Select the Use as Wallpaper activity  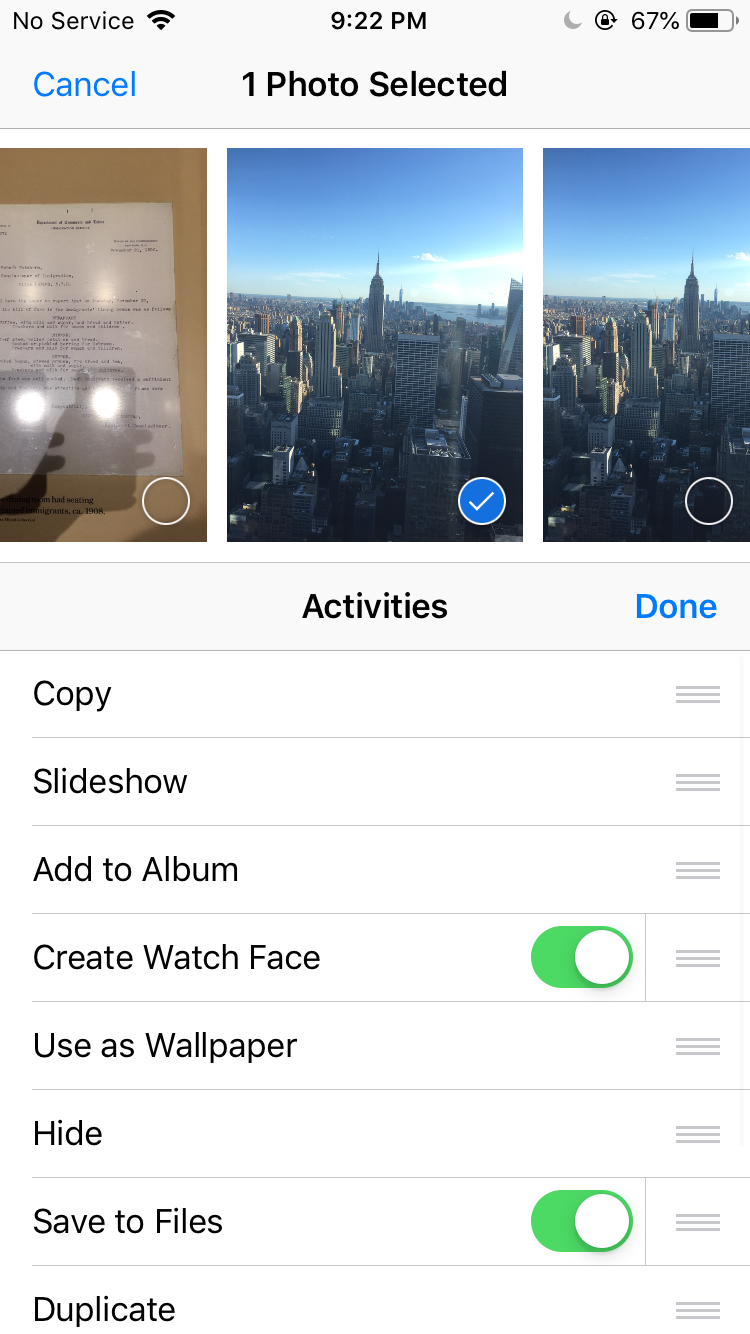[165, 1045]
